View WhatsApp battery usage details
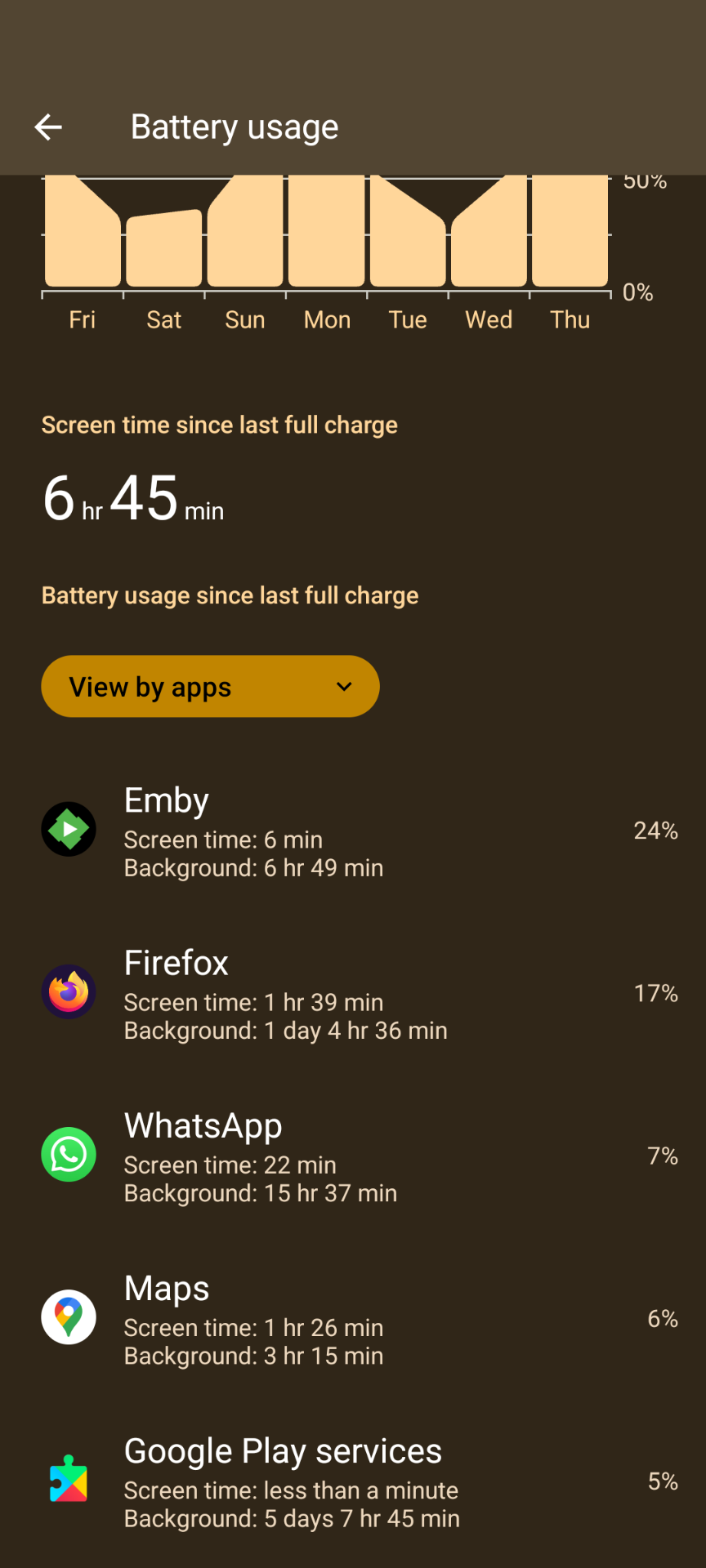Screen dimensions: 706x1568 [x=353, y=1156]
